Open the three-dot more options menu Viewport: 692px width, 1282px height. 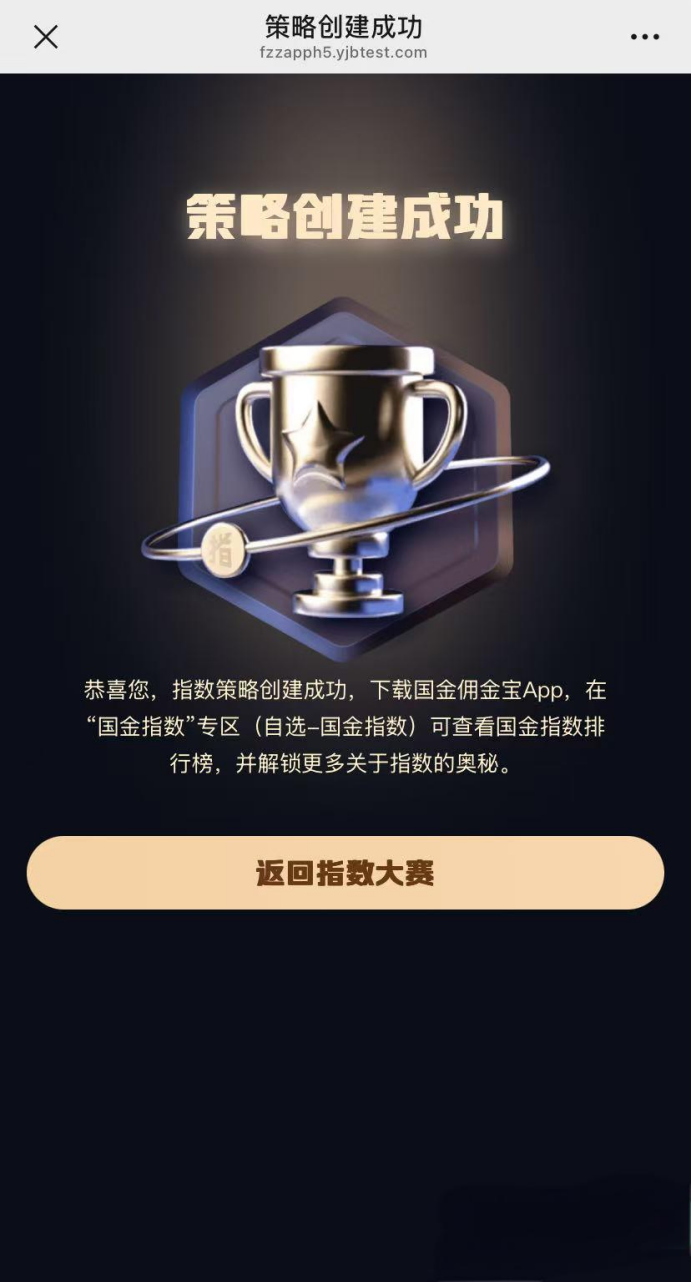coord(644,37)
